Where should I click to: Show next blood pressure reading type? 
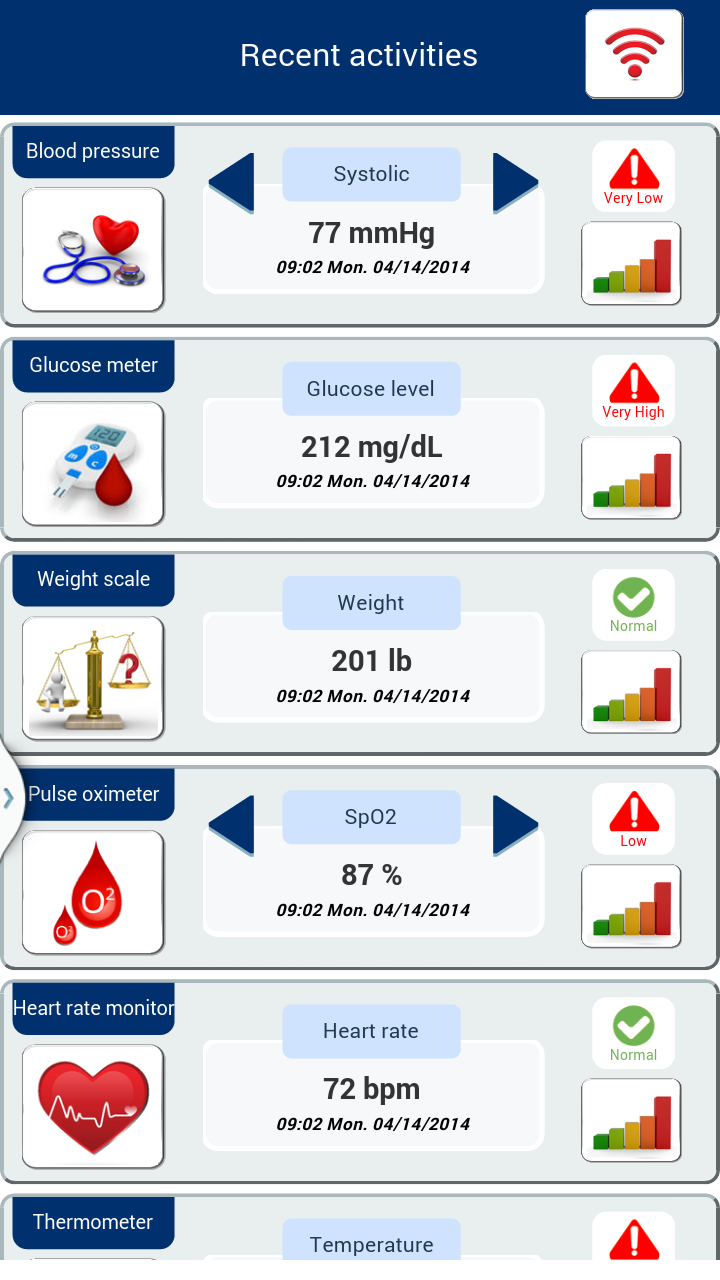515,182
